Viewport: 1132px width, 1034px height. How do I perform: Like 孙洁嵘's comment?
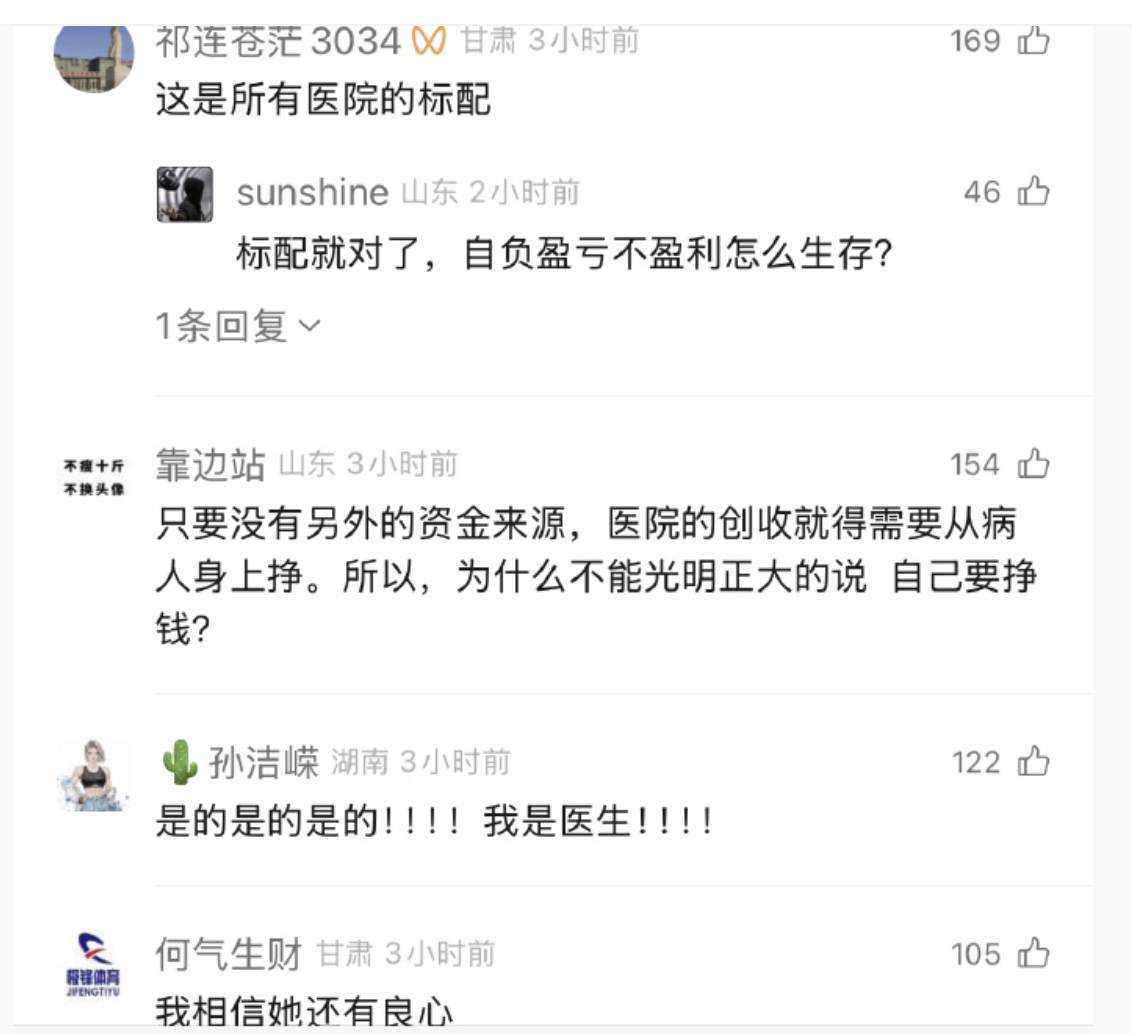[1033, 763]
